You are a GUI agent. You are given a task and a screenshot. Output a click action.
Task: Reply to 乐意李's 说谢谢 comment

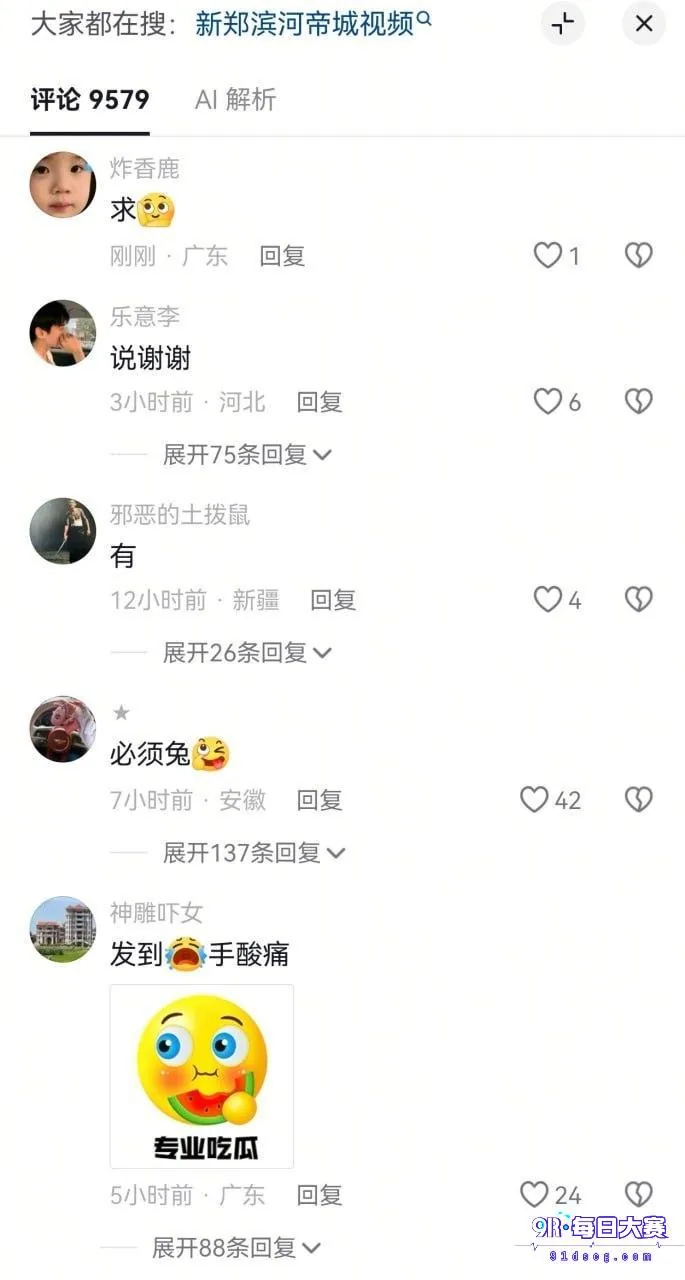click(x=319, y=402)
